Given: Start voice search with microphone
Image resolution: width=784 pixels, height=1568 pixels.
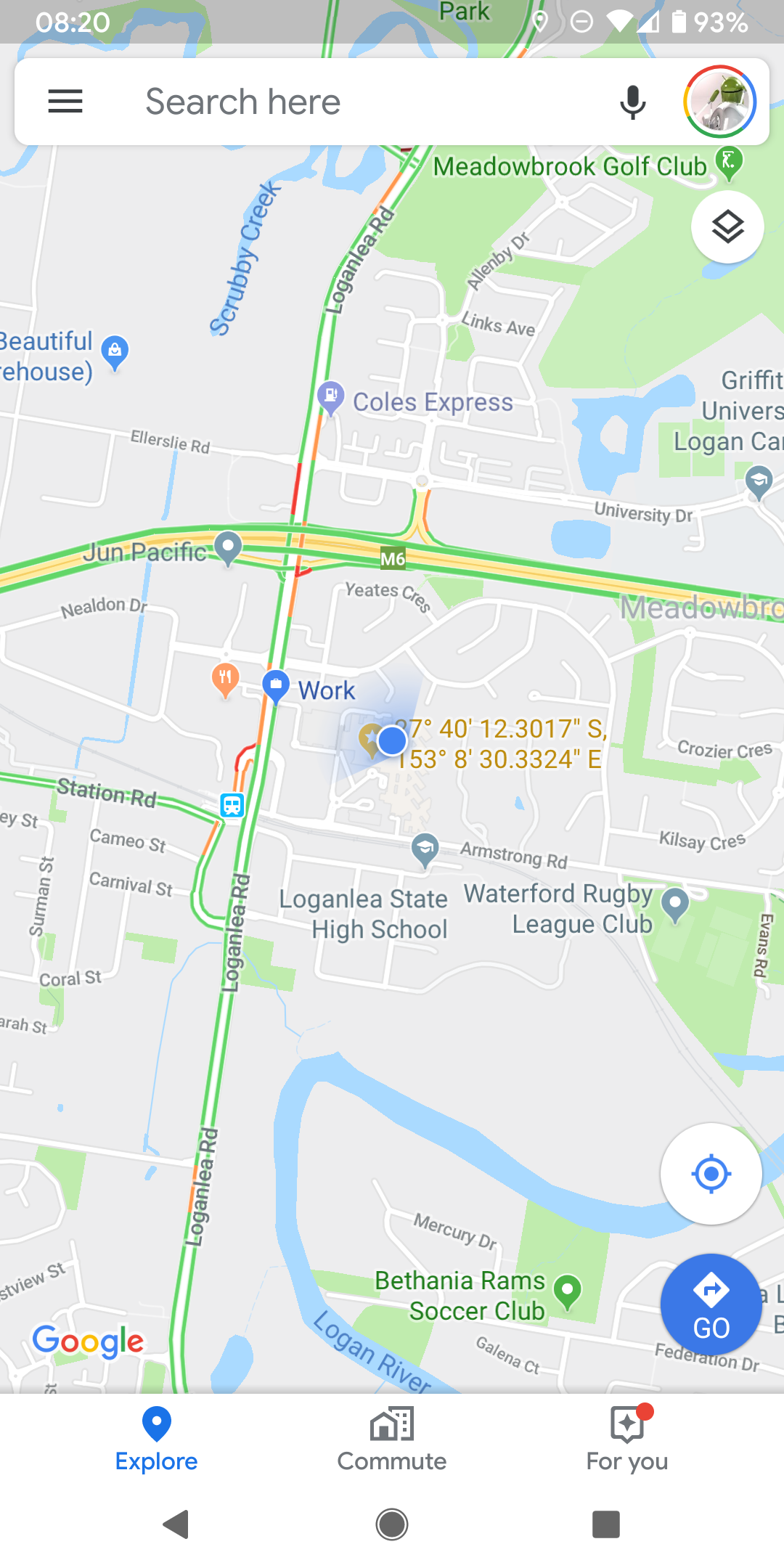Looking at the screenshot, I should (633, 102).
